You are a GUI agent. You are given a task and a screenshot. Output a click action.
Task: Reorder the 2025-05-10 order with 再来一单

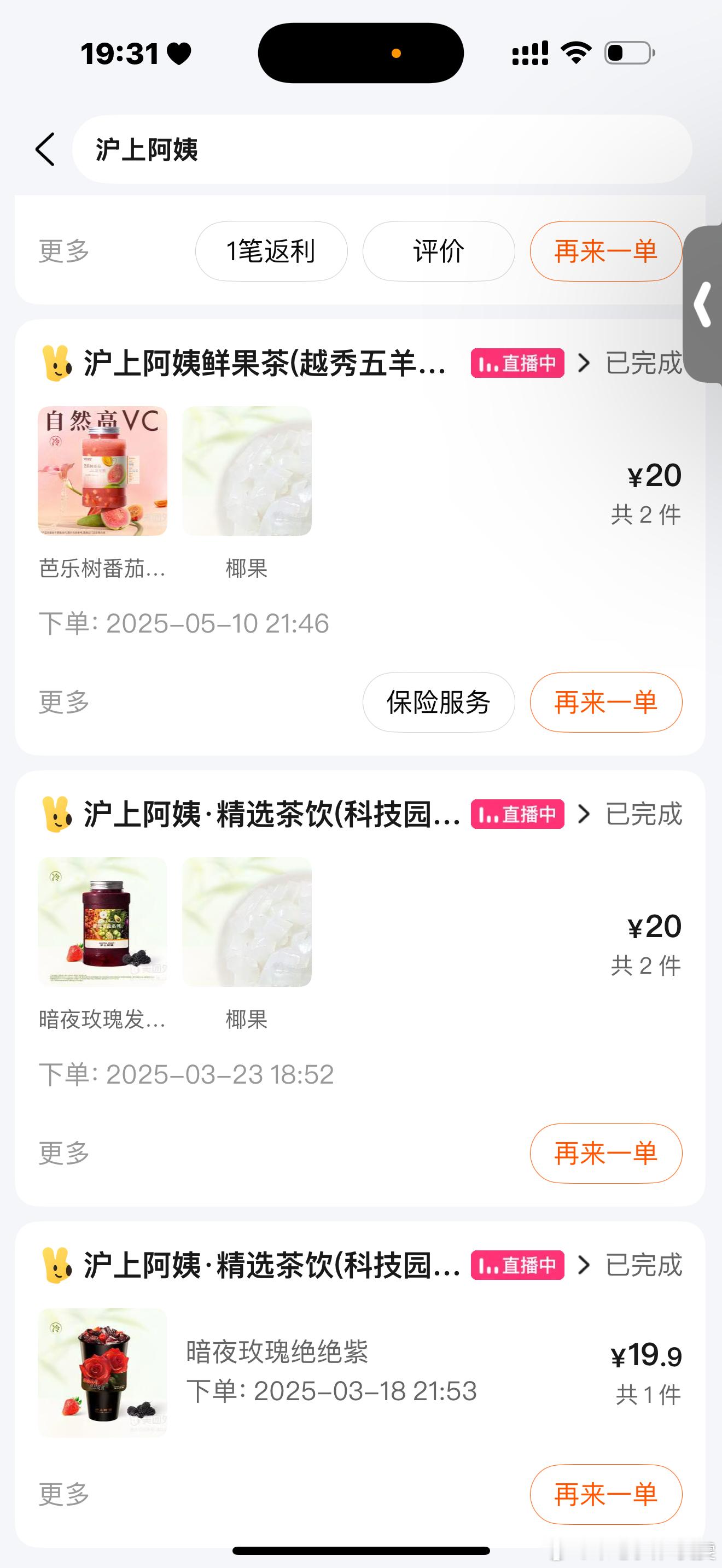coord(605,702)
